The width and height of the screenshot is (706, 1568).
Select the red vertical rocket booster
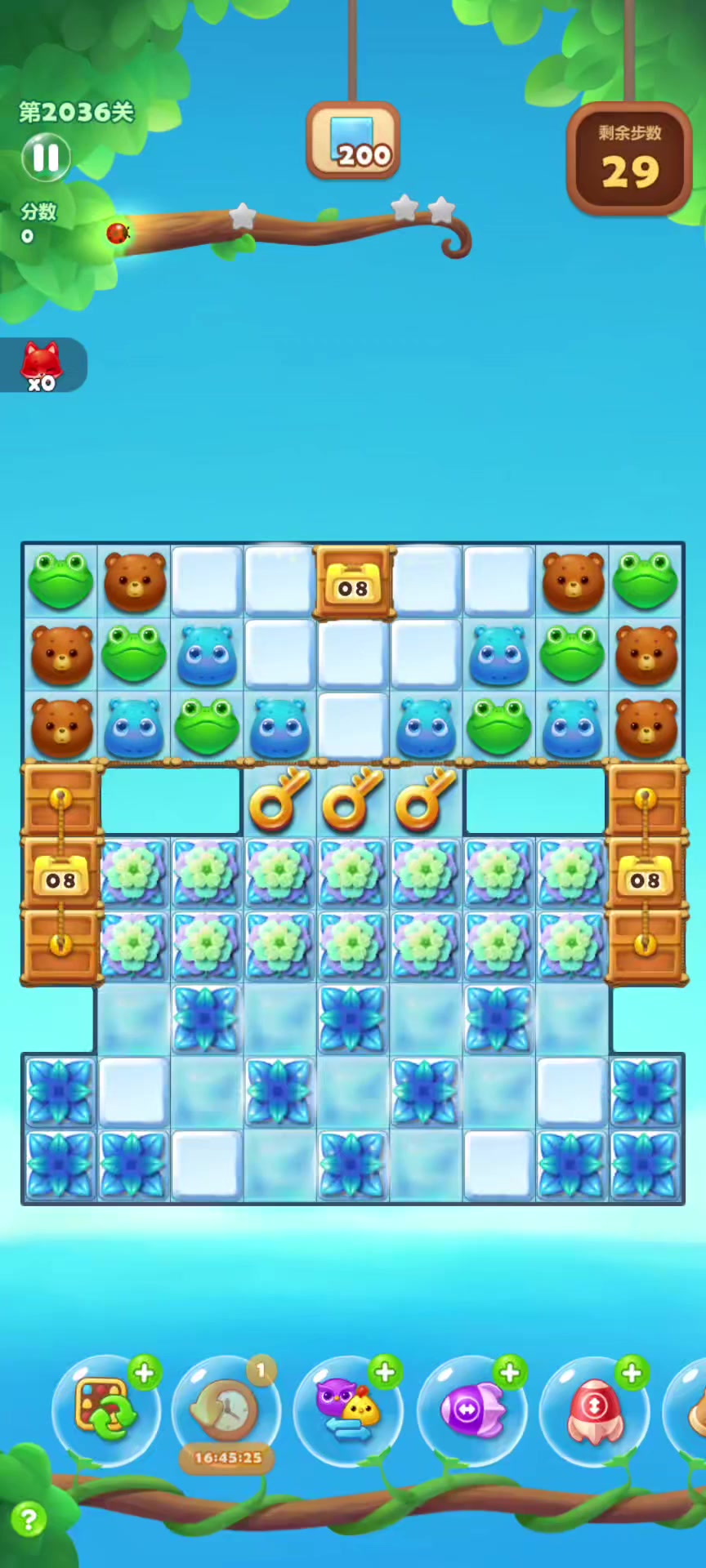coord(594,1410)
